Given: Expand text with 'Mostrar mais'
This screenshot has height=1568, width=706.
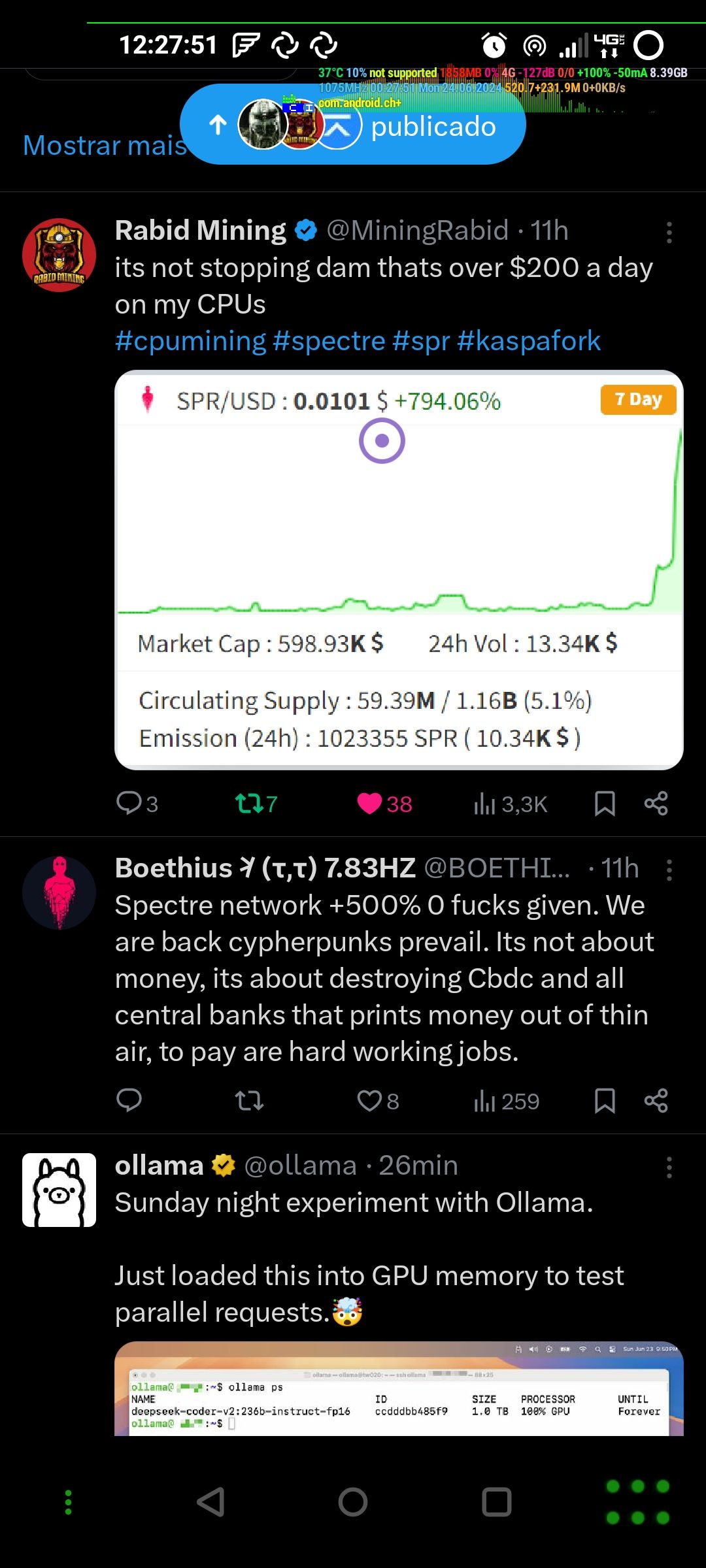Looking at the screenshot, I should (105, 145).
